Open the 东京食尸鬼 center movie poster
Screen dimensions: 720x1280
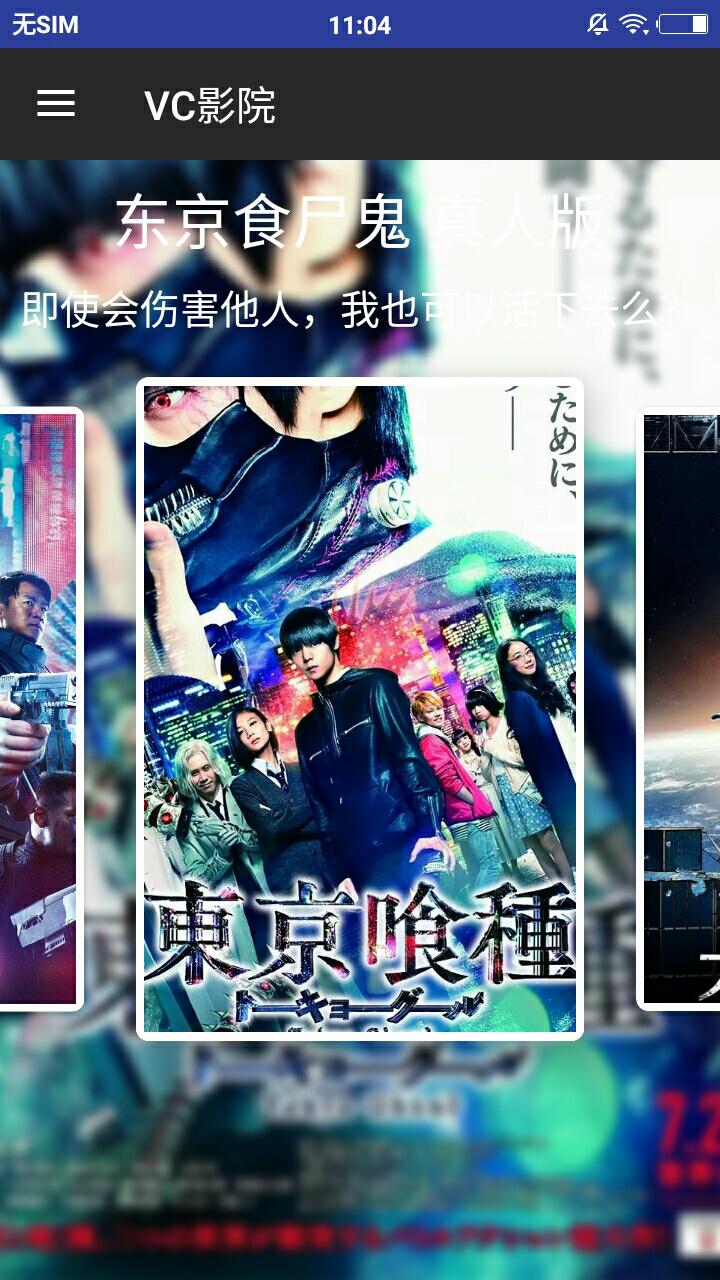point(360,708)
